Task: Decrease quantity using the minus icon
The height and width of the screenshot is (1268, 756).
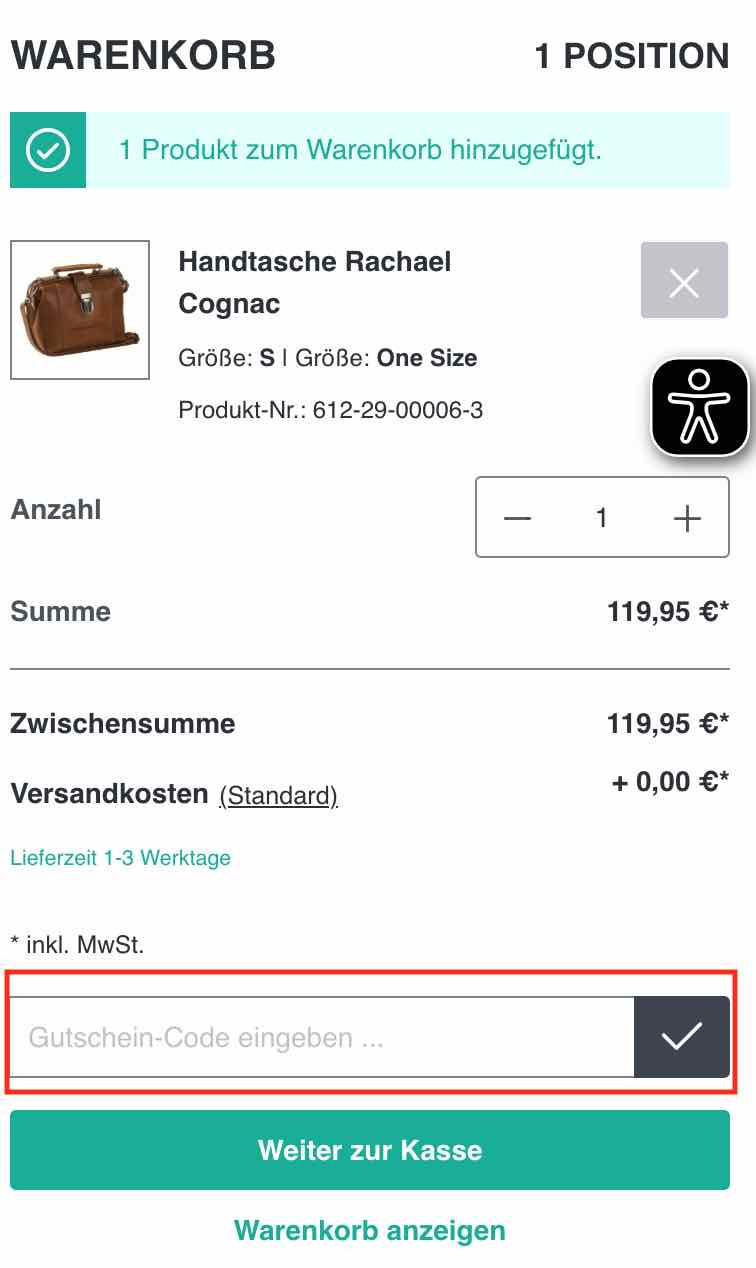Action: point(517,518)
